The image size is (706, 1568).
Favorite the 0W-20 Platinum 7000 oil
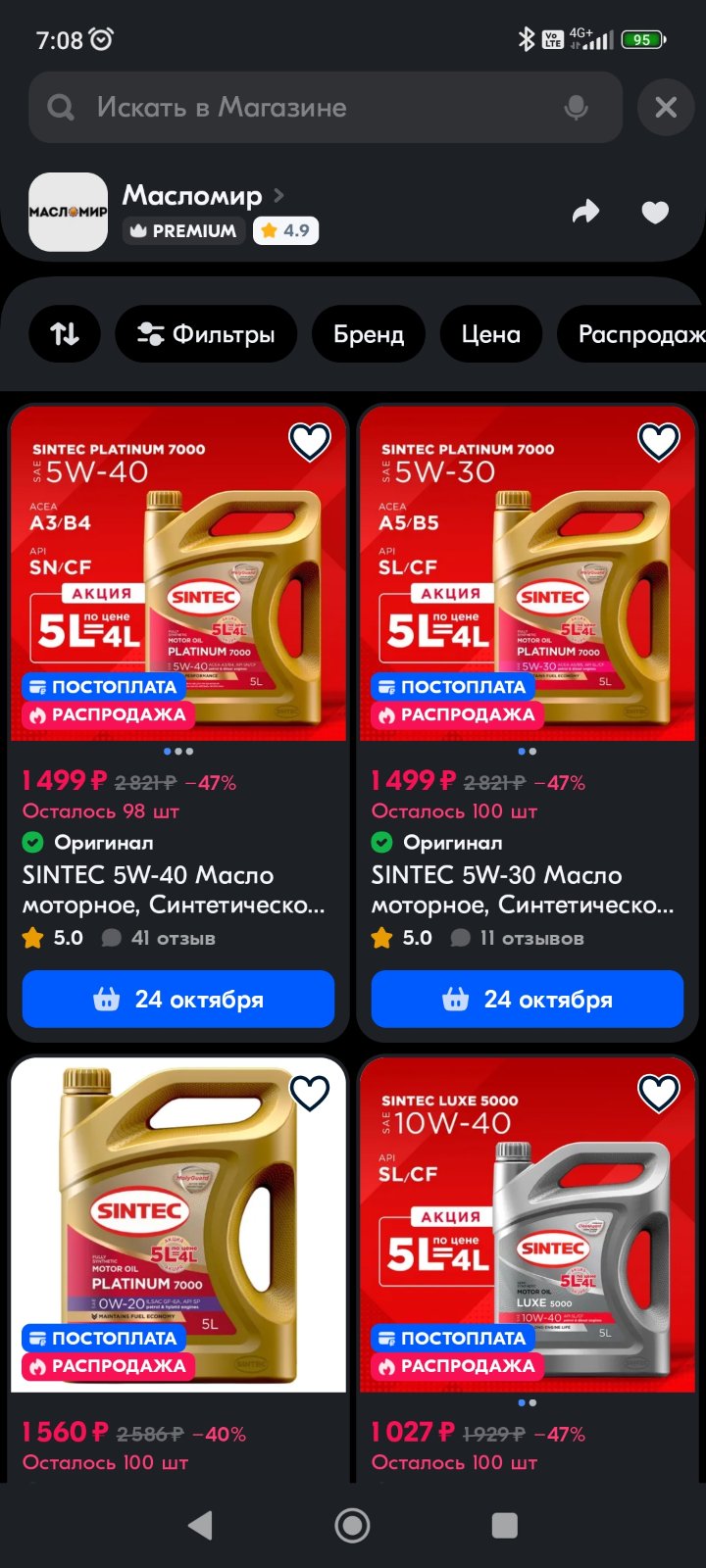pyautogui.click(x=310, y=1093)
